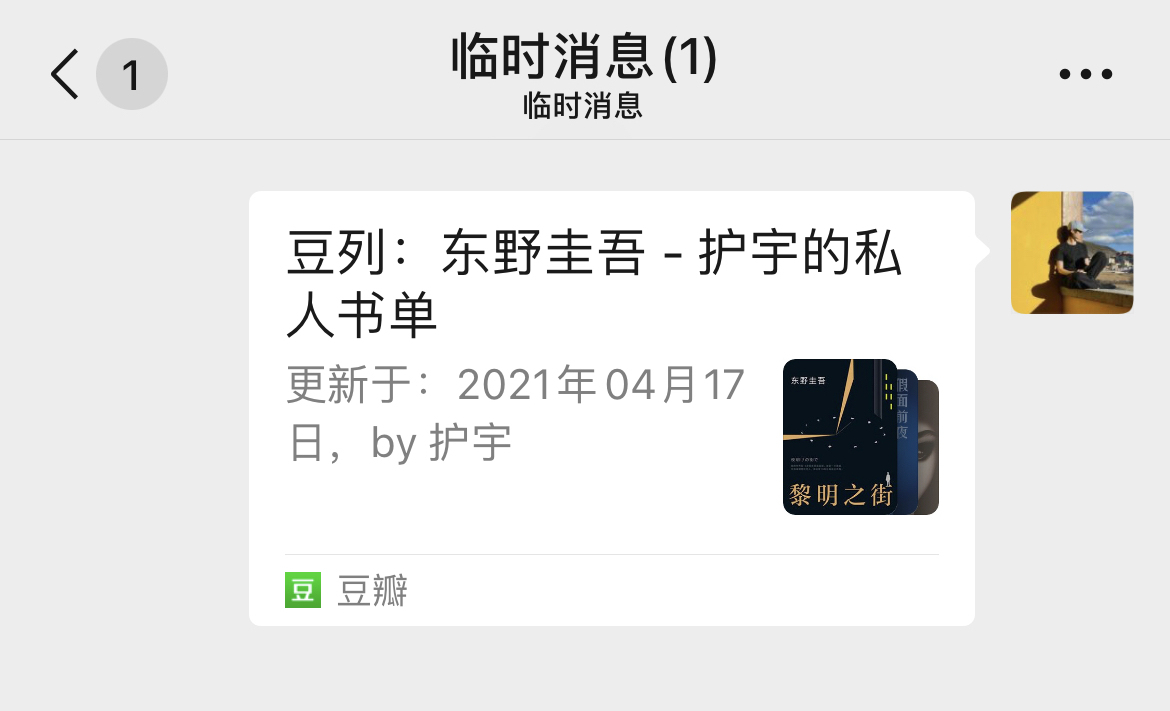Go back to the previous chat list
The height and width of the screenshot is (711, 1170).
[x=66, y=75]
